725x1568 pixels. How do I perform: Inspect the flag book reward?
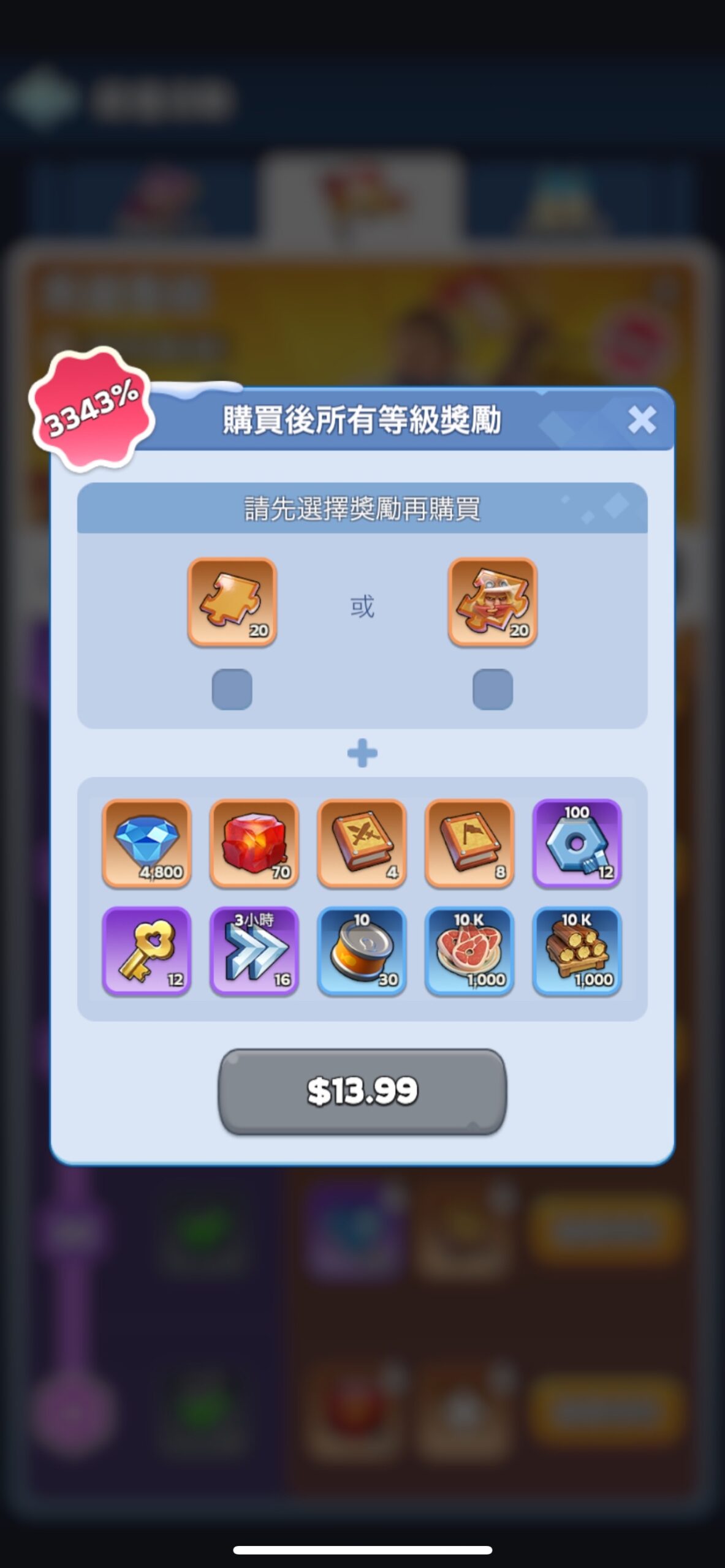tap(469, 843)
